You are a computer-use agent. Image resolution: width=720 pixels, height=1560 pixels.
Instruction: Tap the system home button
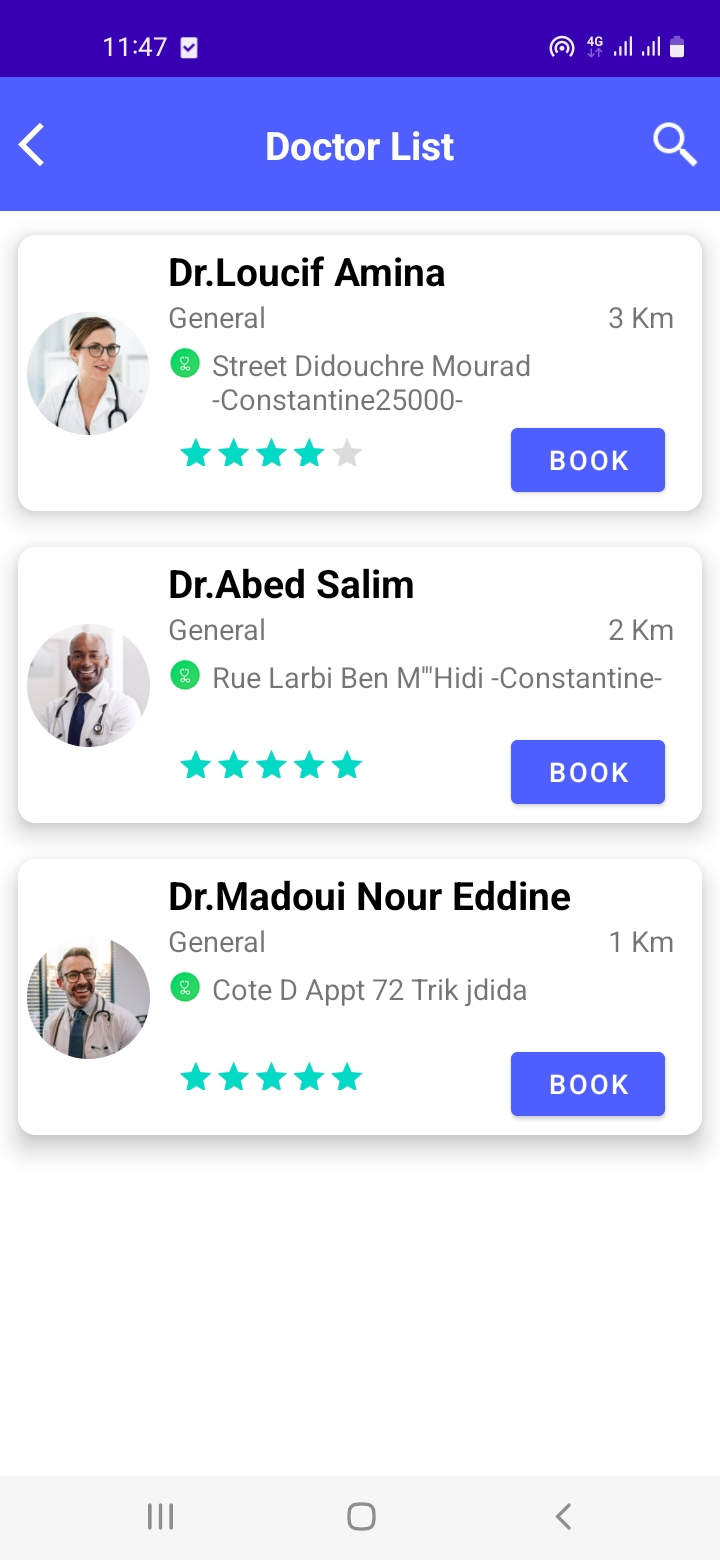point(361,1517)
